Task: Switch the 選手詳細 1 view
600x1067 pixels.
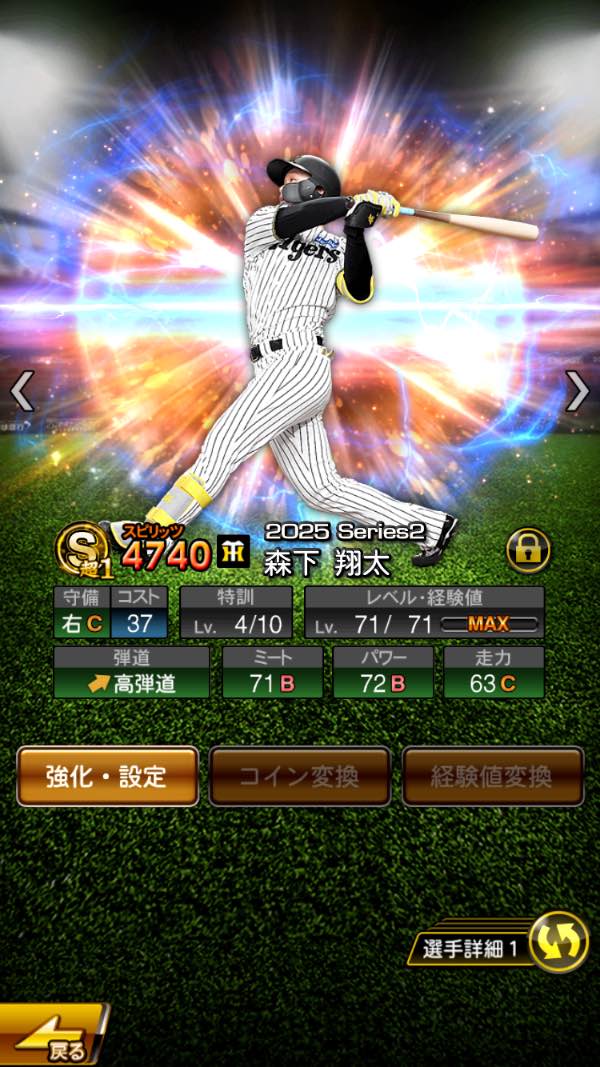Action: click(556, 942)
